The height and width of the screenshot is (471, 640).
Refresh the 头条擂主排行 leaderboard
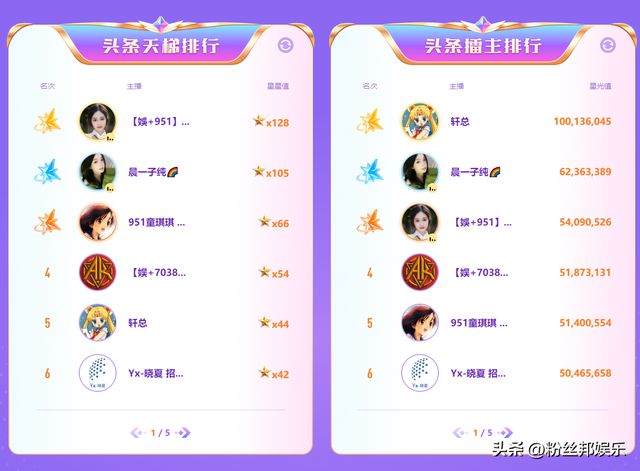[608, 45]
